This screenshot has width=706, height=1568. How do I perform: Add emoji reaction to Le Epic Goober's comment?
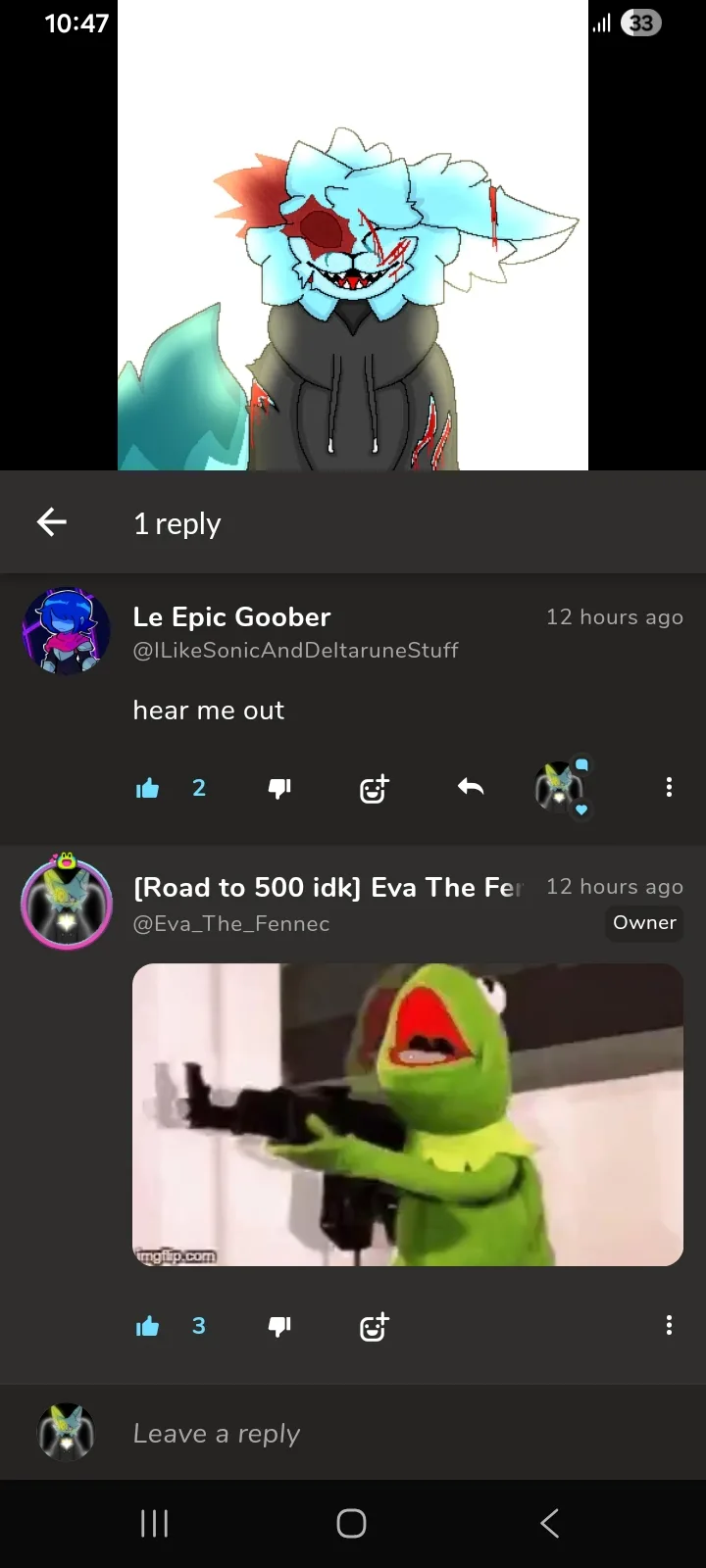(374, 788)
